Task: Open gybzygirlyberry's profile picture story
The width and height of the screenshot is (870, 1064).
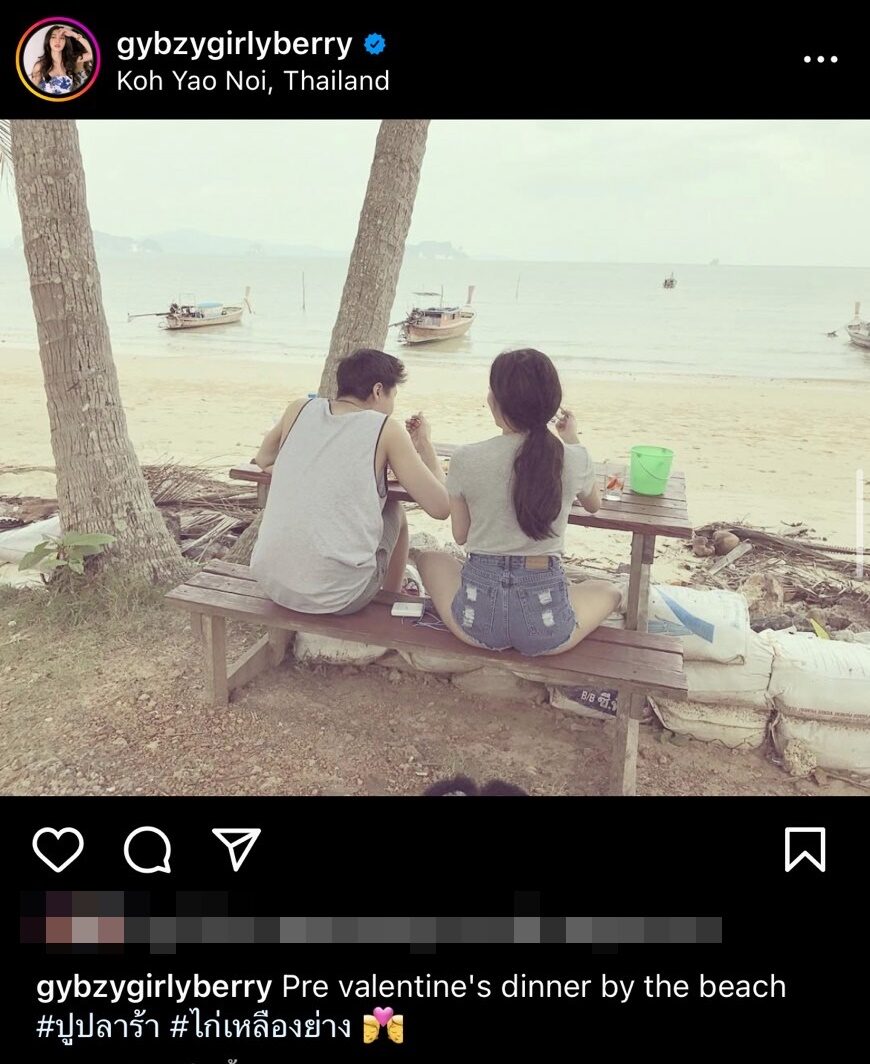Action: [x=58, y=59]
